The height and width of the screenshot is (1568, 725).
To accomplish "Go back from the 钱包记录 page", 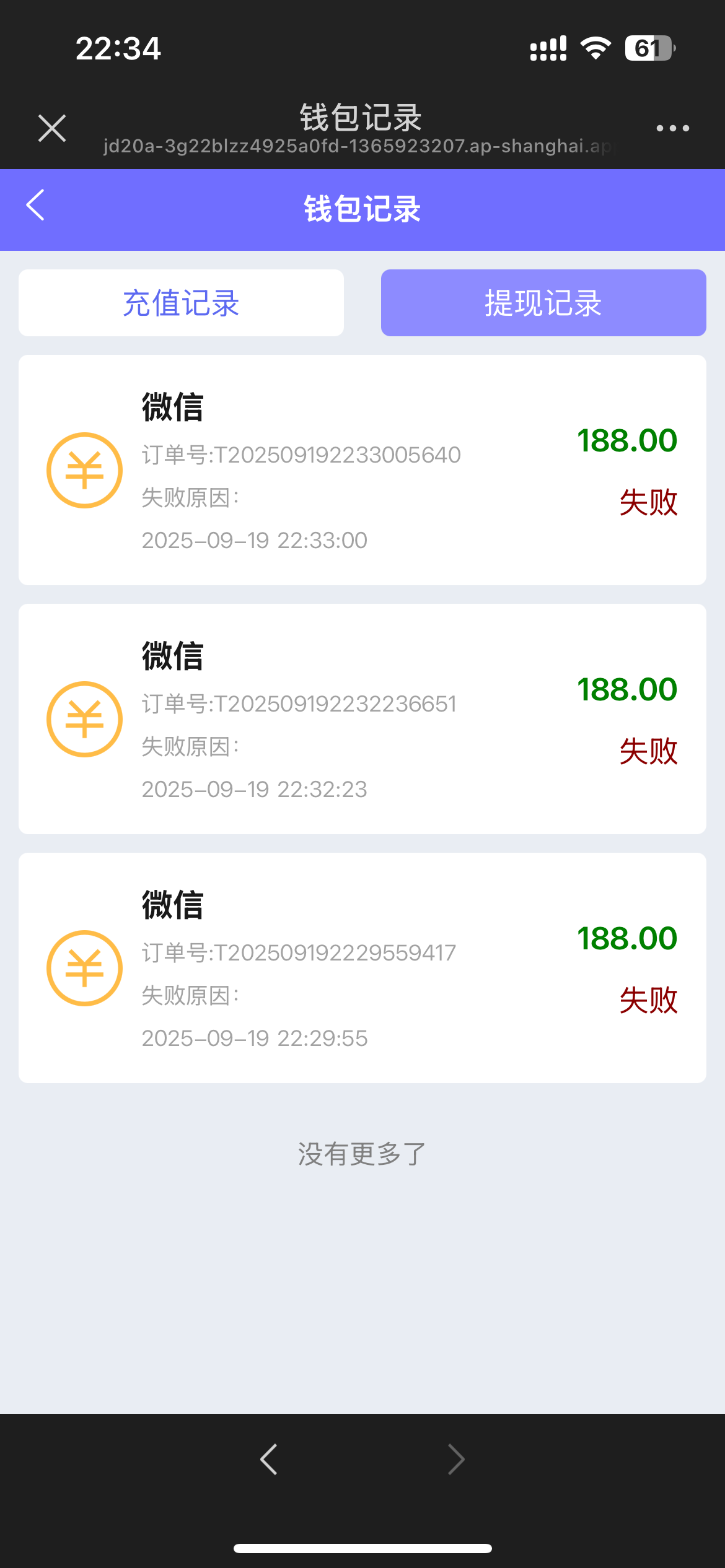I will tap(36, 206).
